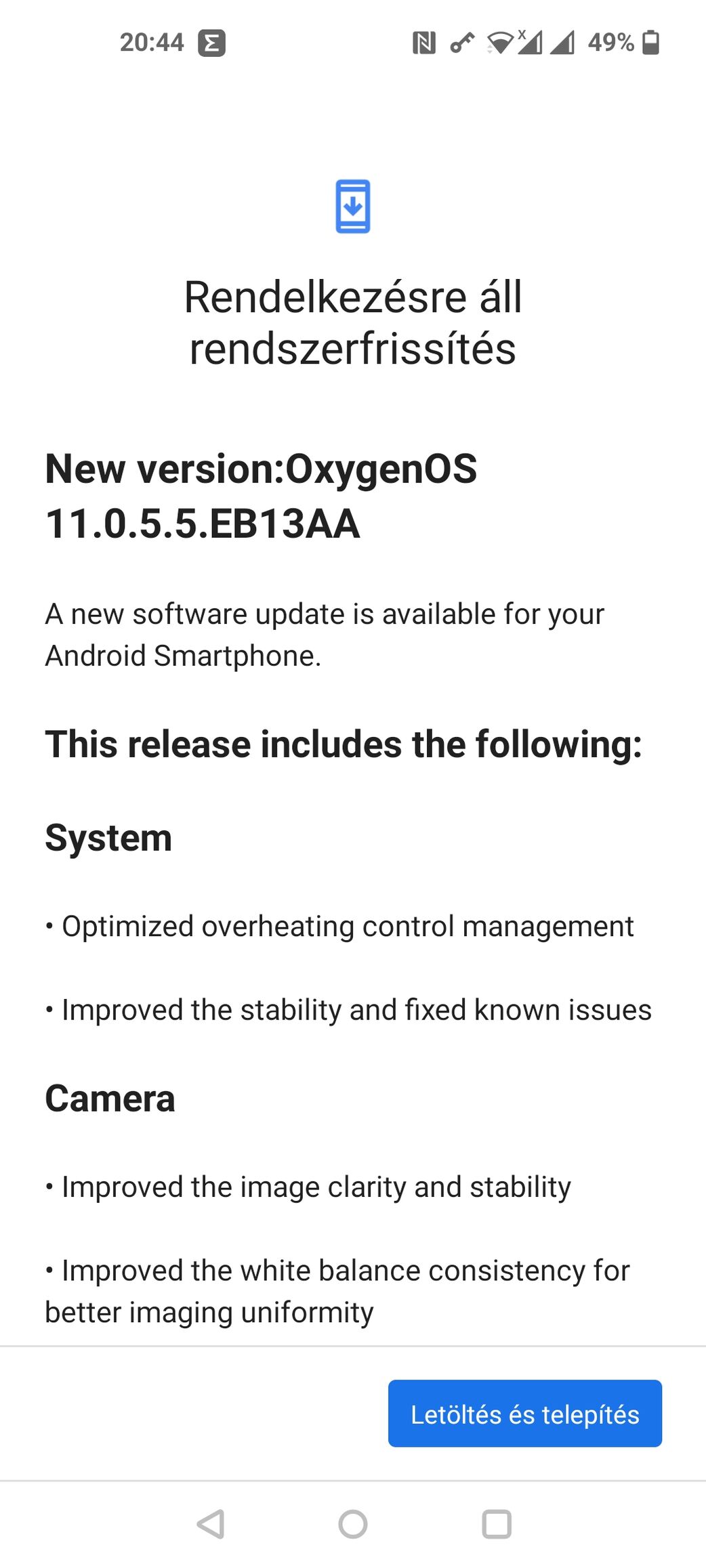The image size is (706, 1568).
Task: Return to the home screen
Action: 353,1524
